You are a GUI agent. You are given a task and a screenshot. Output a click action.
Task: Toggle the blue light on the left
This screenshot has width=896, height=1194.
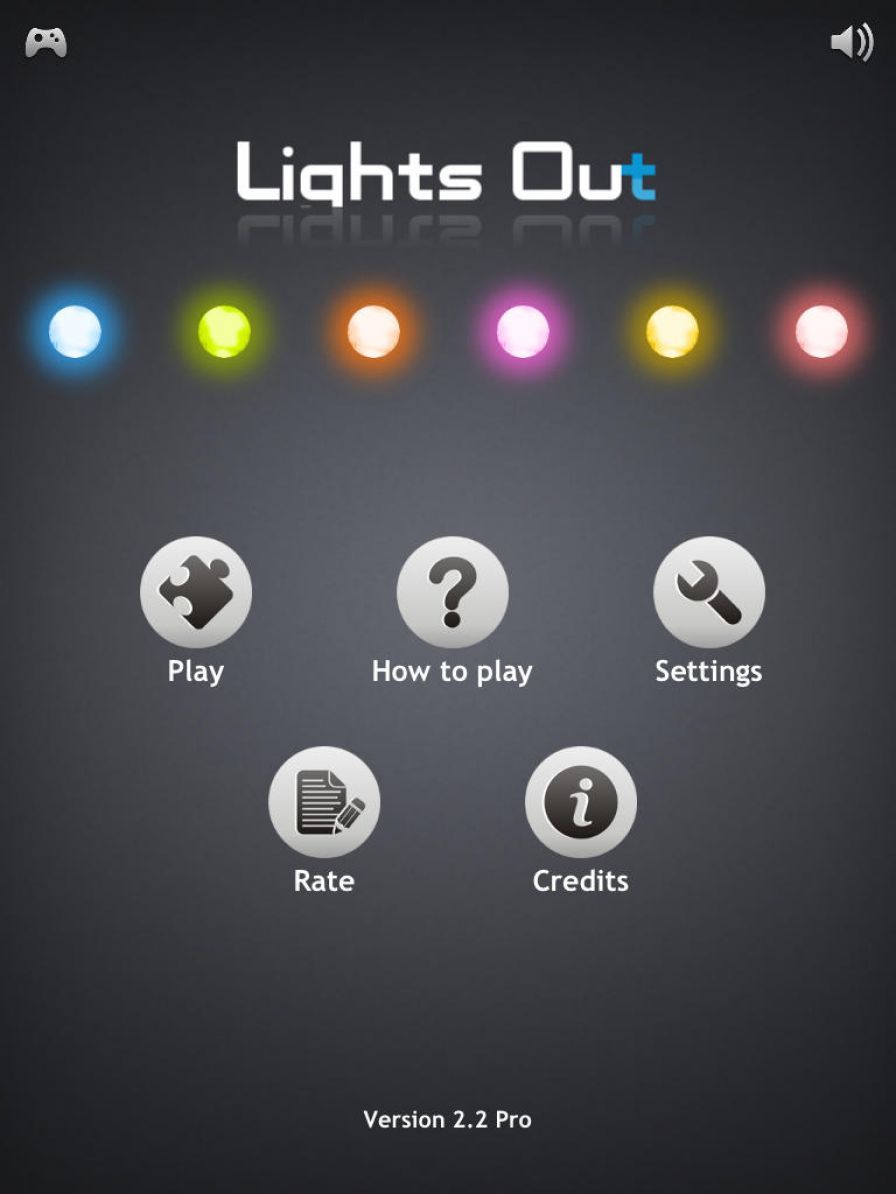(73, 332)
